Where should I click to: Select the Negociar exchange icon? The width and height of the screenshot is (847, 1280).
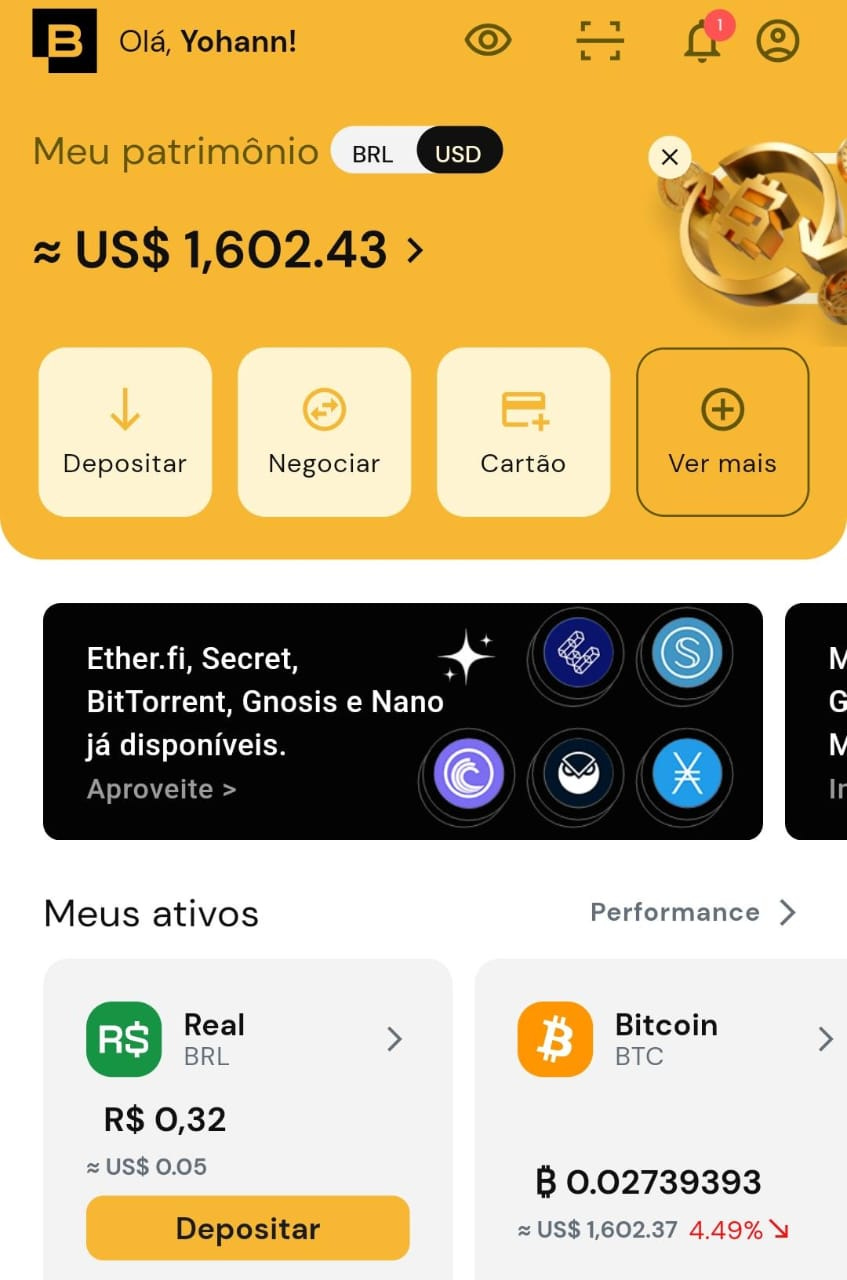click(x=324, y=408)
